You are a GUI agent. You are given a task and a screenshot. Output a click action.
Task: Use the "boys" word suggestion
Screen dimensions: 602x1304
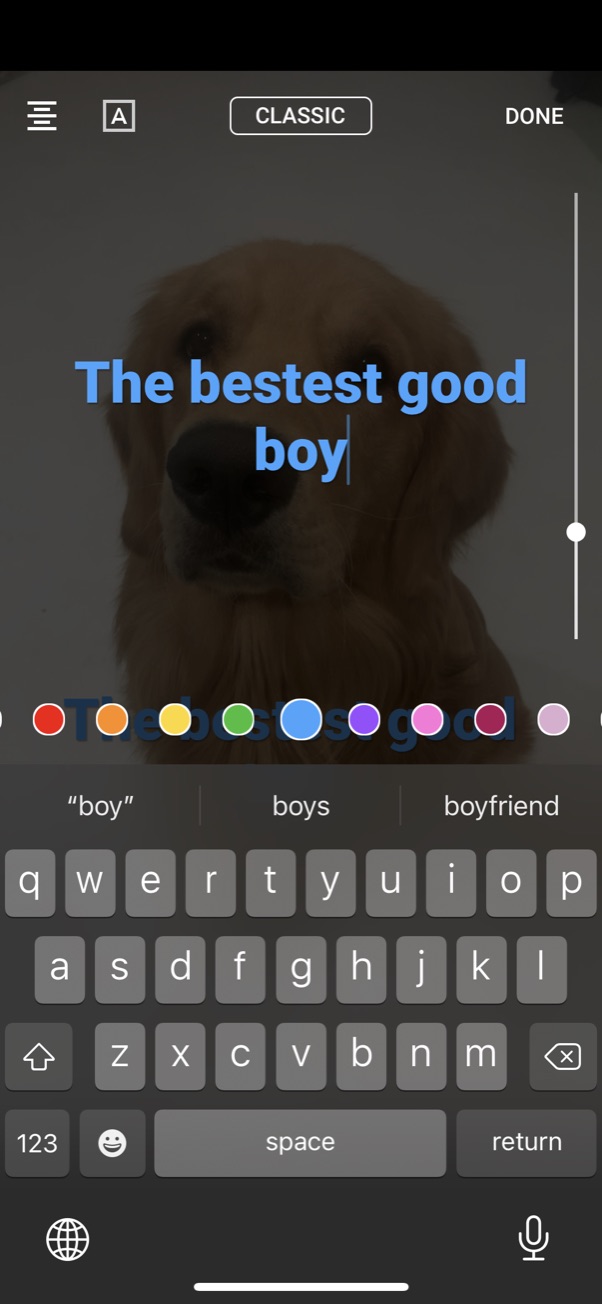[301, 806]
